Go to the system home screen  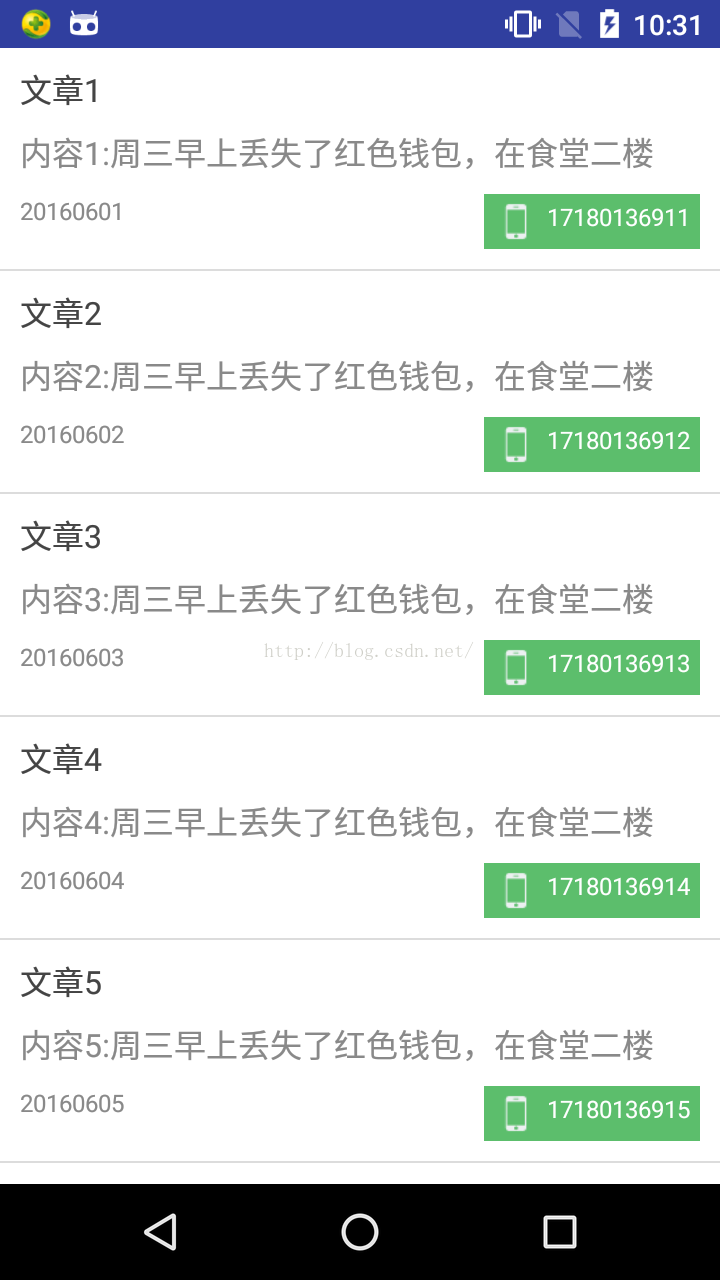[360, 1232]
